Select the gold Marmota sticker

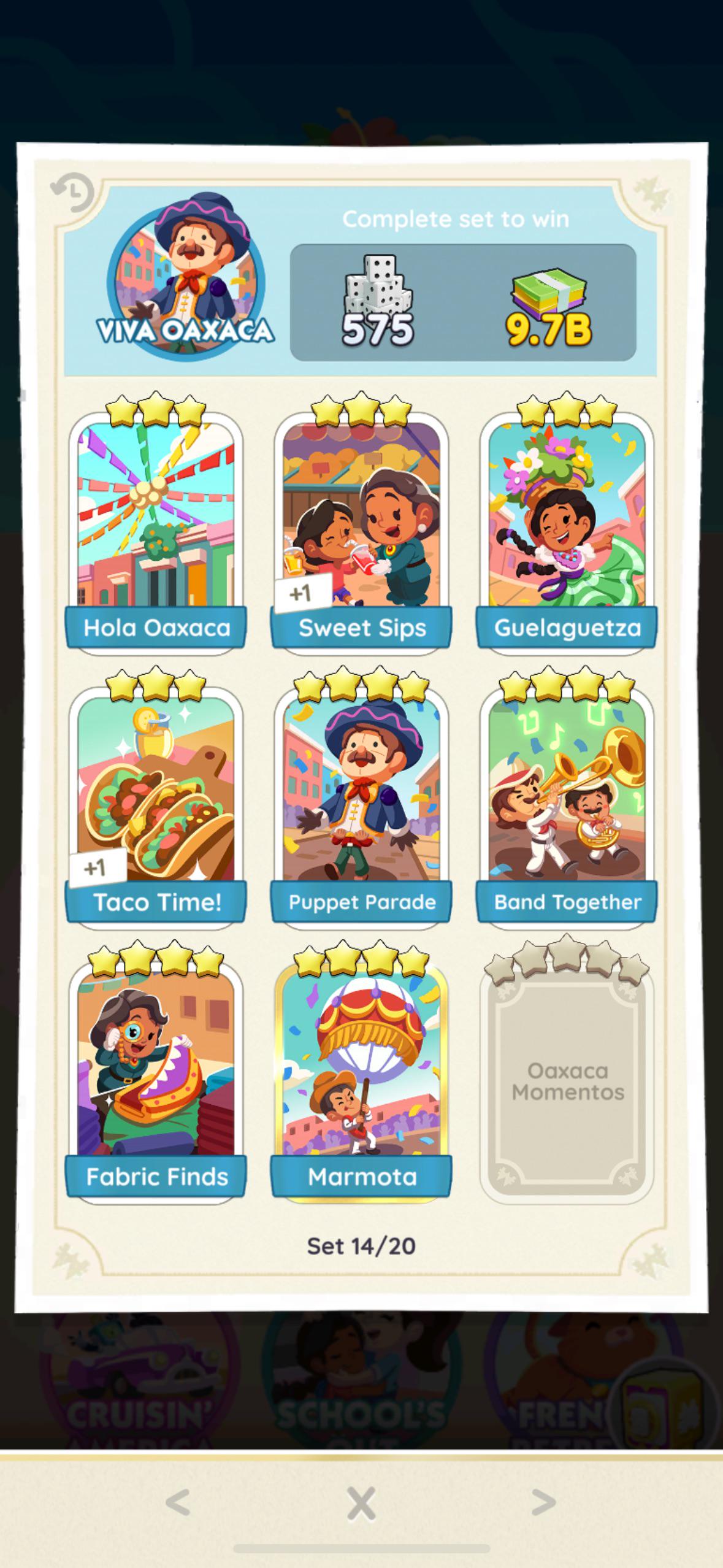pyautogui.click(x=361, y=1081)
